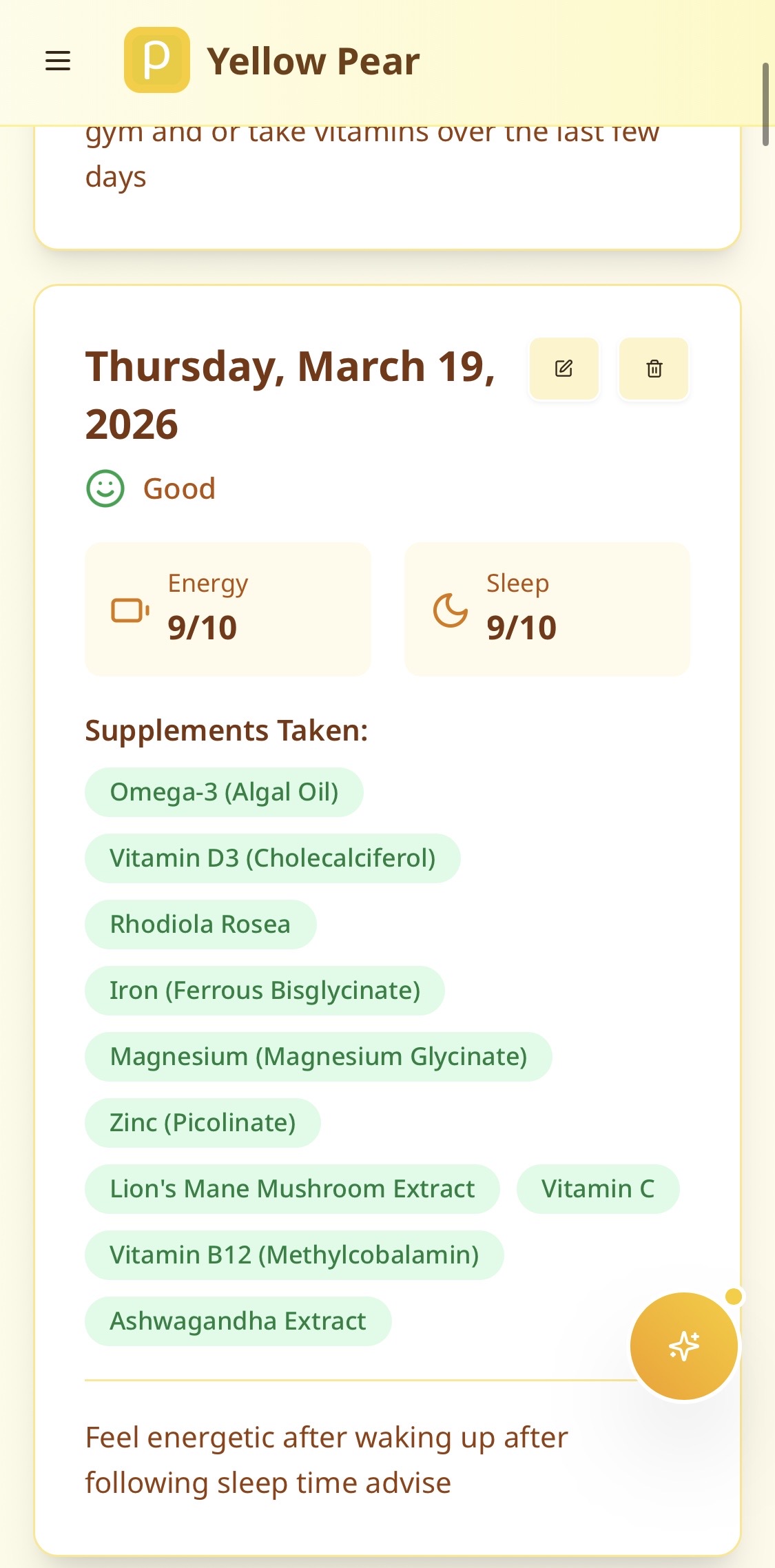The height and width of the screenshot is (1568, 775).
Task: Select the green smiley mood icon
Action: point(105,489)
